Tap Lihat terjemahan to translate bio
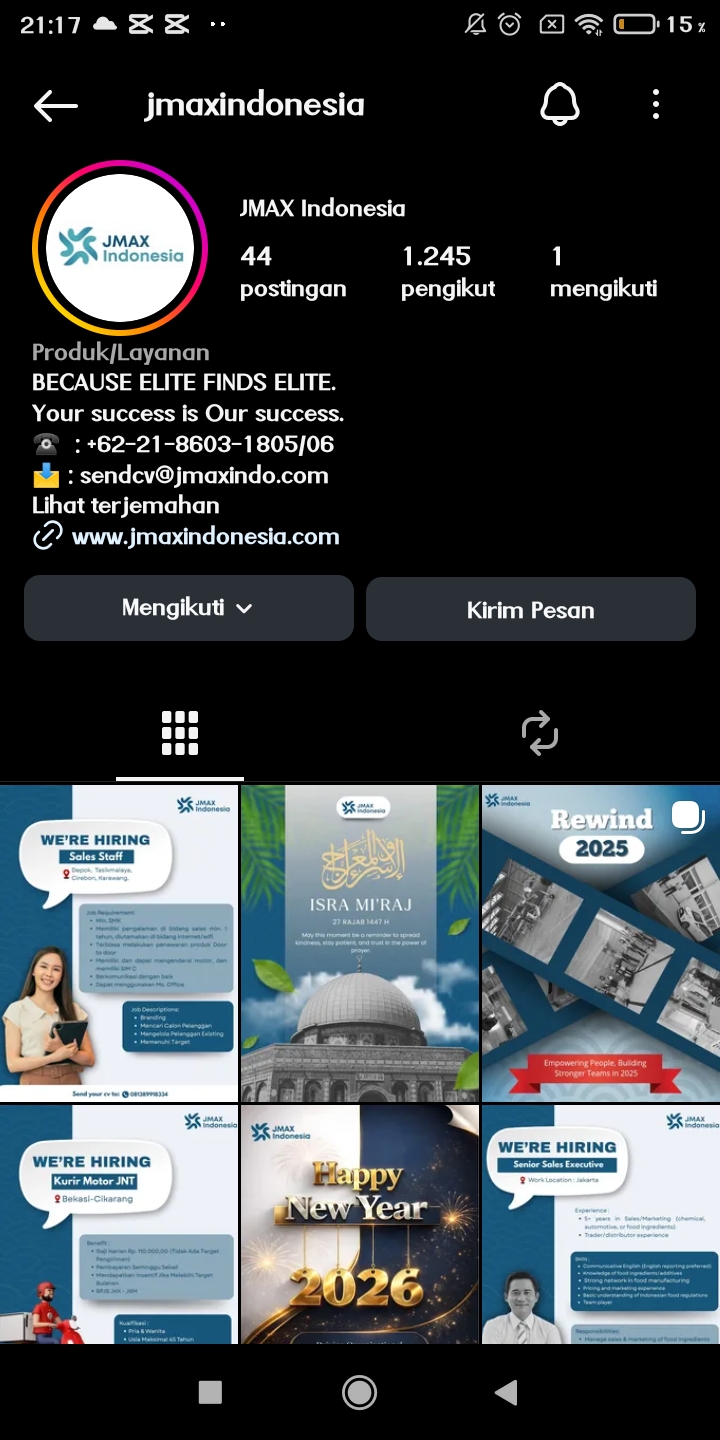720x1440 pixels. click(x=126, y=505)
